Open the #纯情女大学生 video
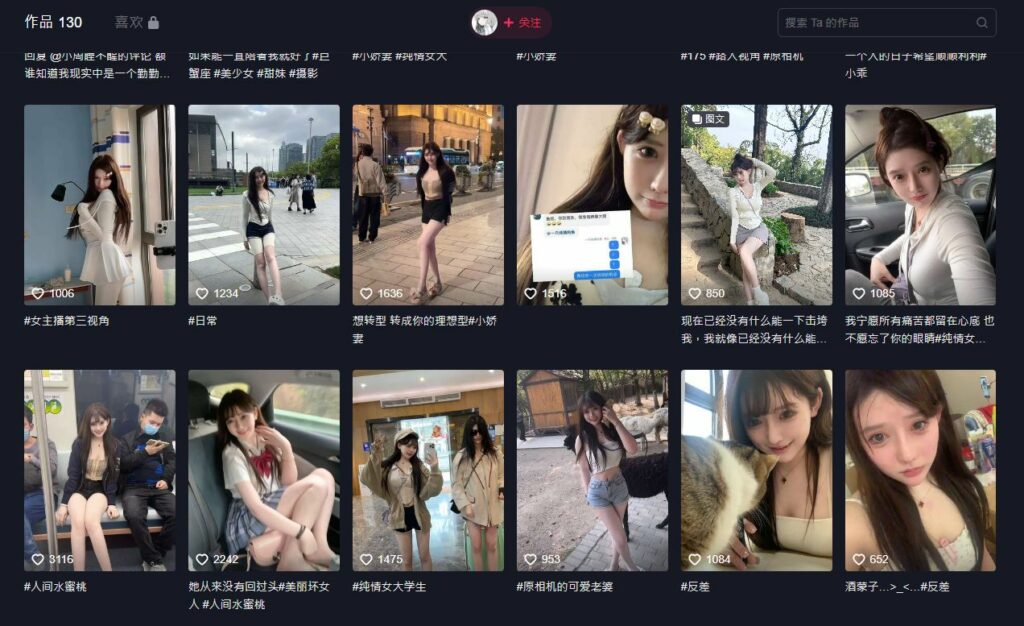The width and height of the screenshot is (1024, 626). point(427,470)
